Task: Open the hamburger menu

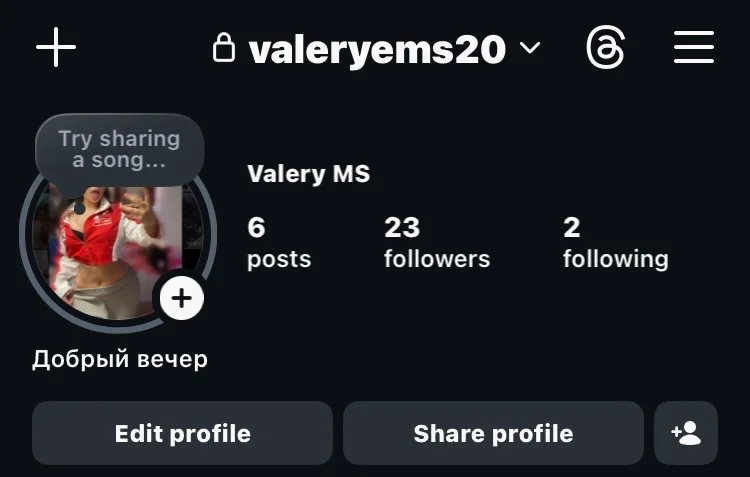Action: 693,47
